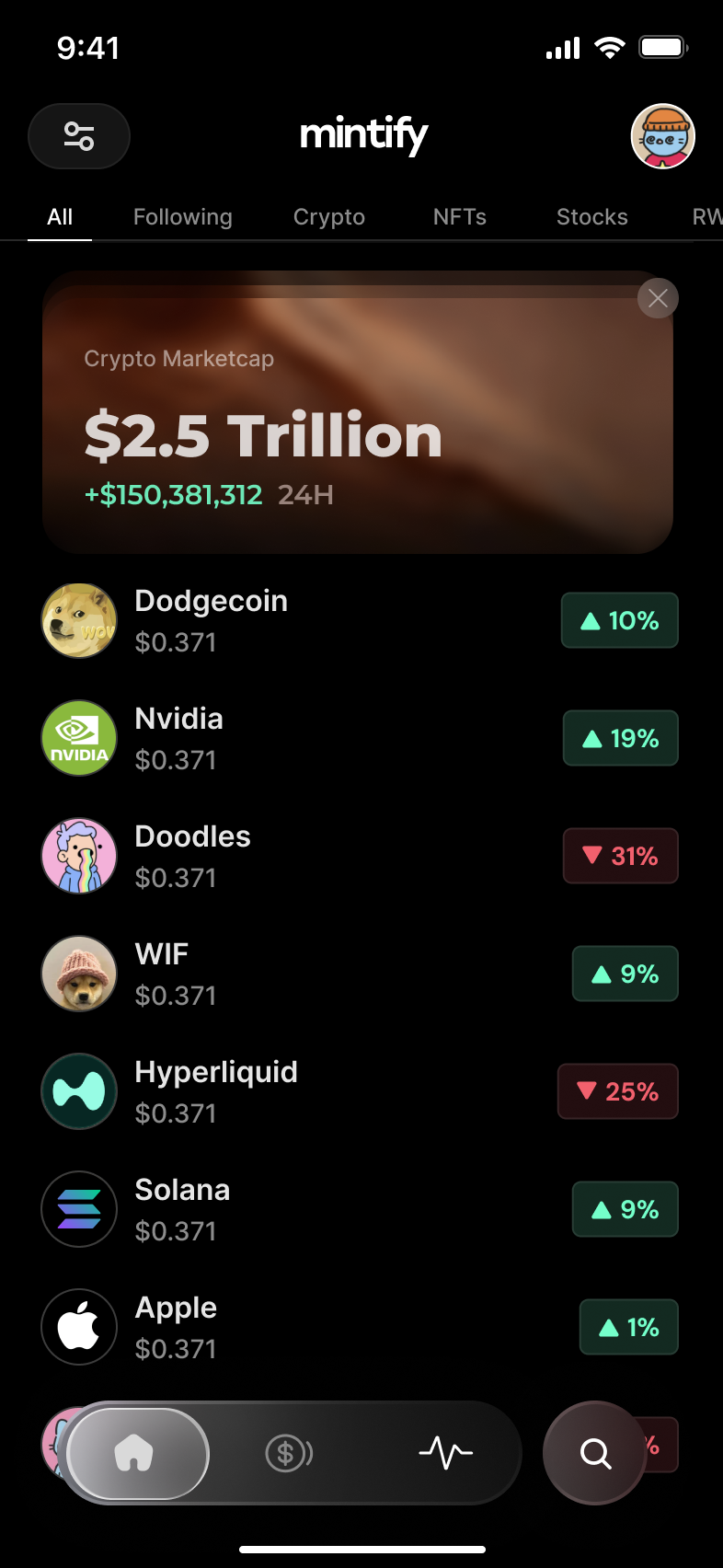This screenshot has width=723, height=1568.
Task: Open your profile avatar top right
Action: click(x=662, y=135)
